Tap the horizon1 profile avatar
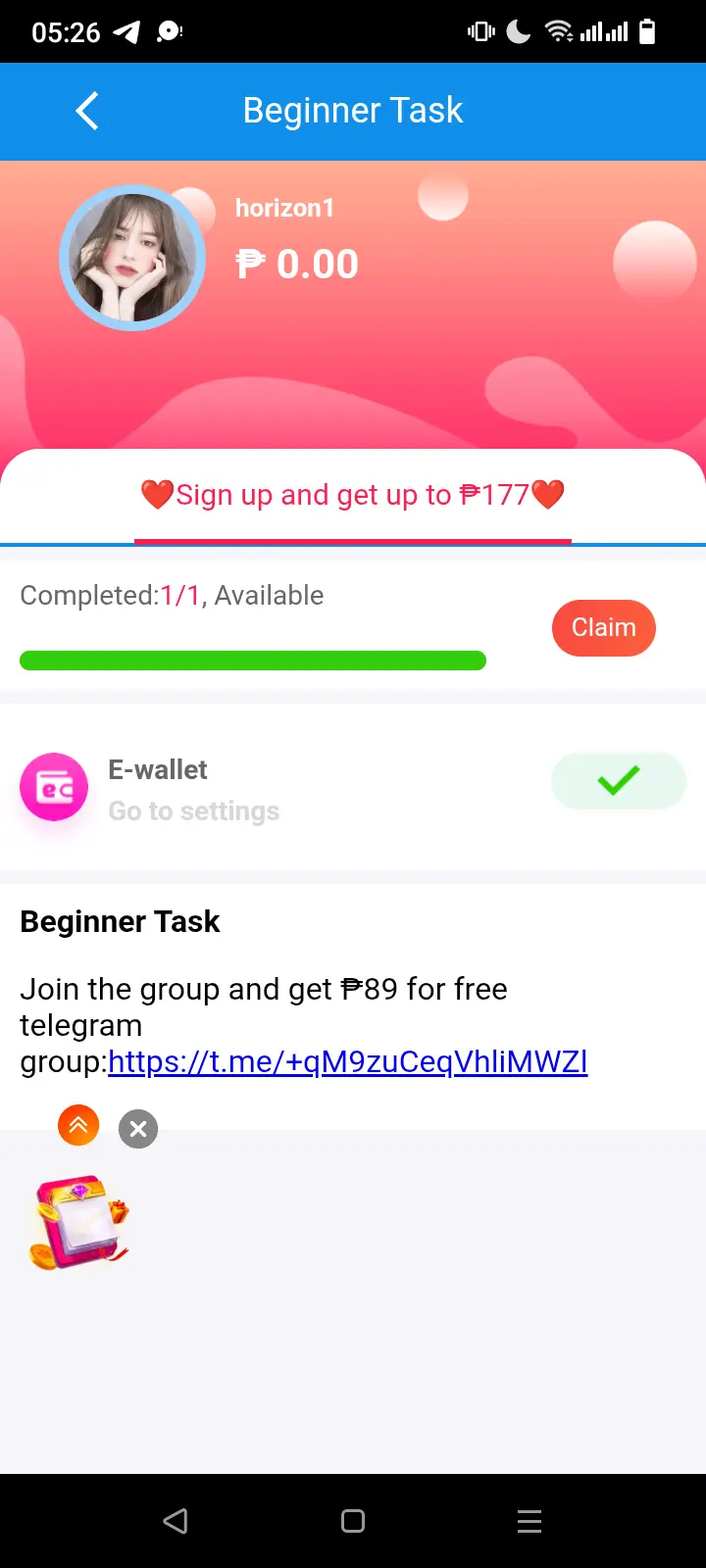The image size is (706, 1568). pyautogui.click(x=132, y=258)
